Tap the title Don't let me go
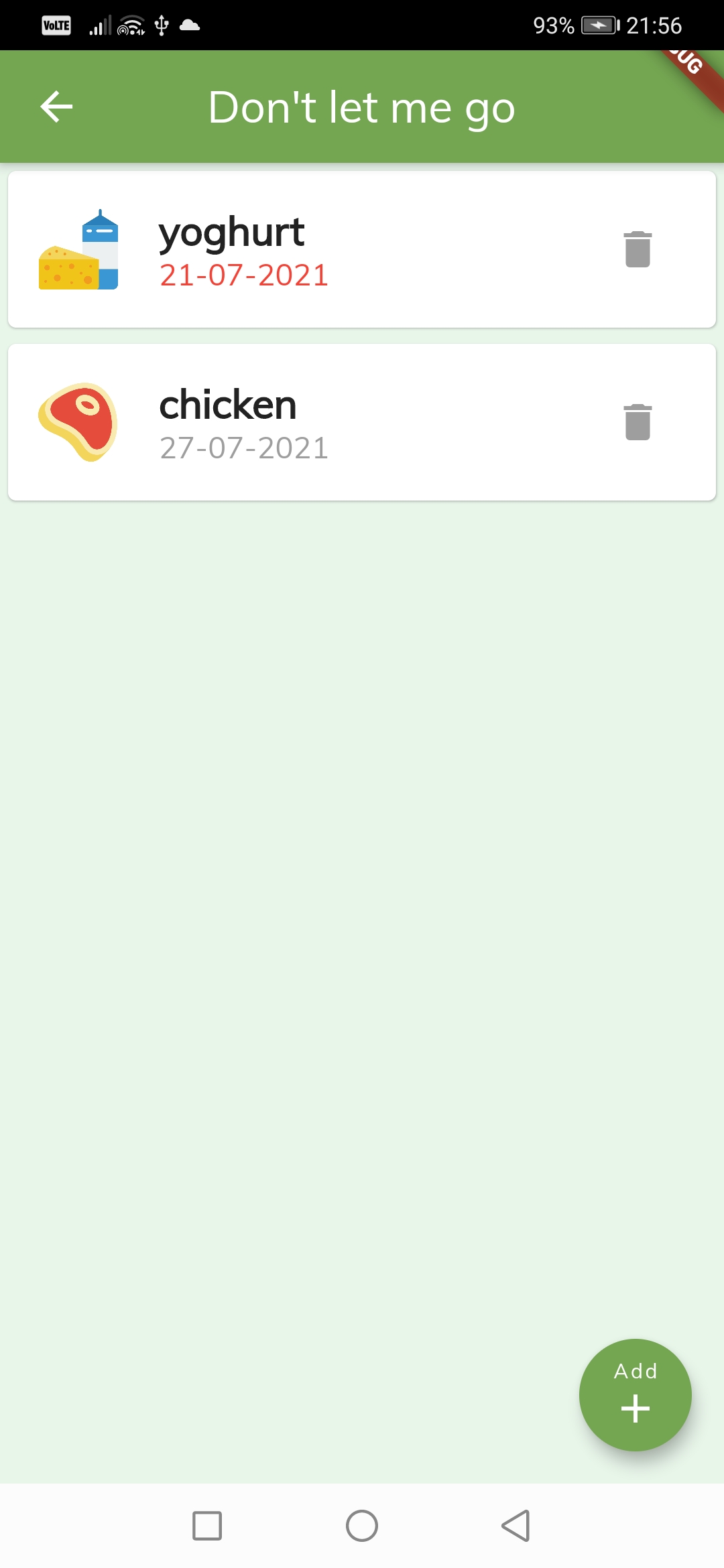The height and width of the screenshot is (1568, 724). 362,107
